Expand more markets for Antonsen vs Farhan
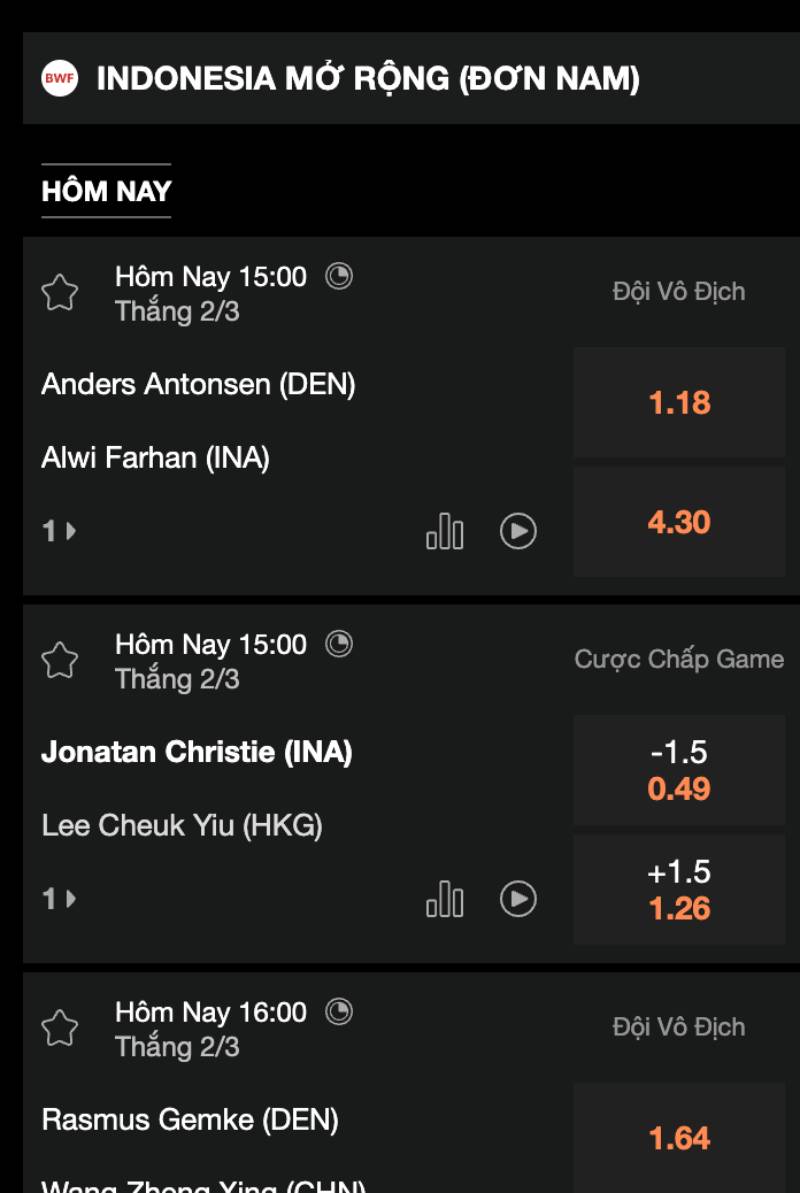This screenshot has width=800, height=1193. 59,532
